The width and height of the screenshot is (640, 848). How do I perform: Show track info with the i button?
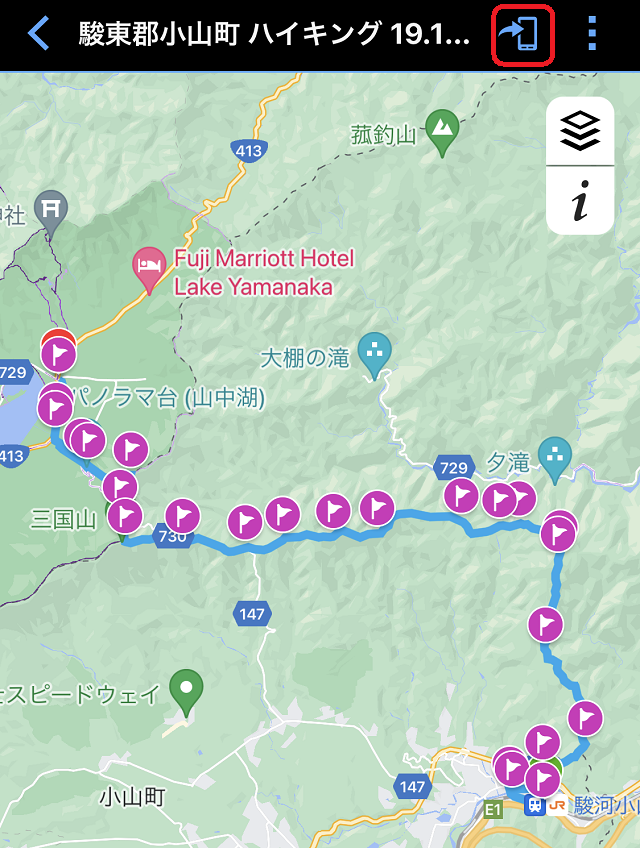tap(580, 202)
